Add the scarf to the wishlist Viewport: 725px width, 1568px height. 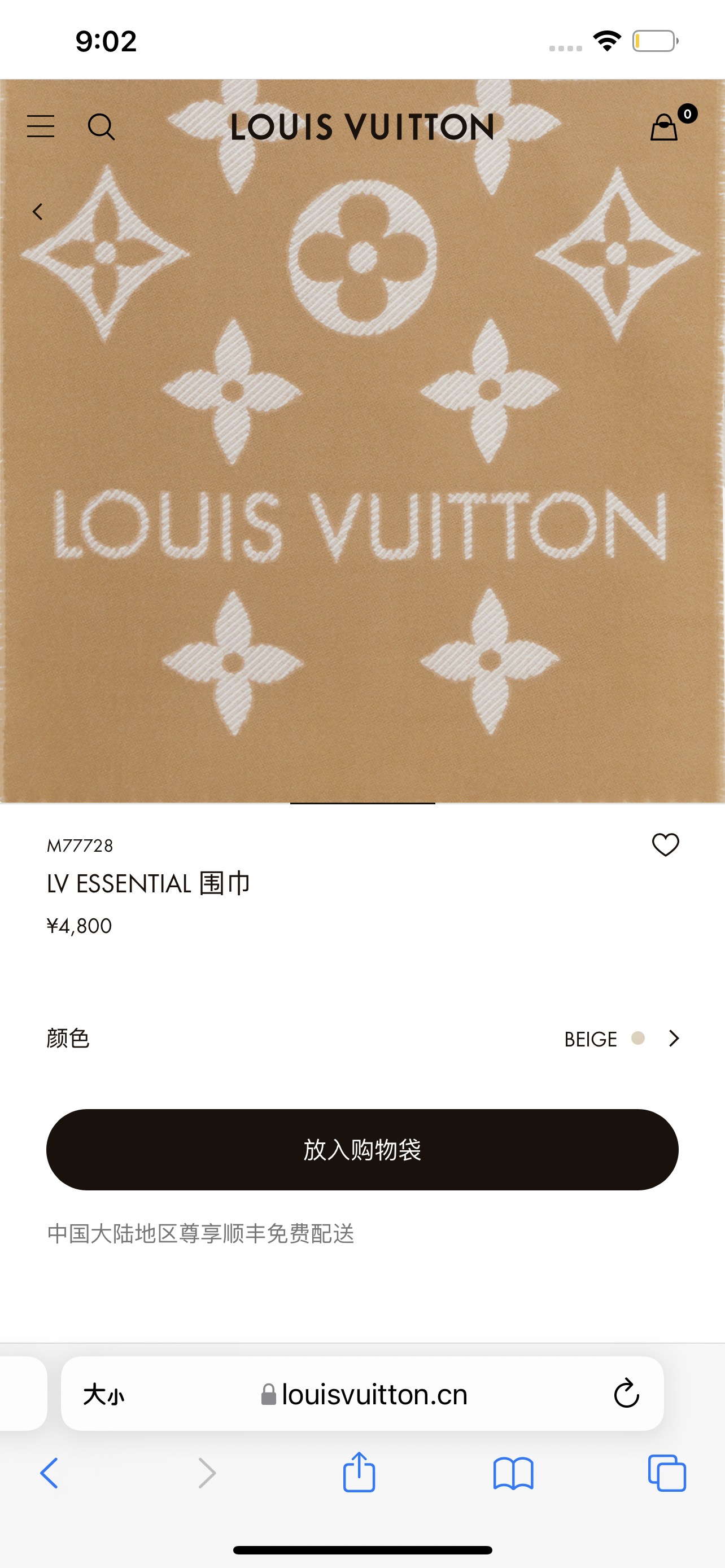coord(665,845)
